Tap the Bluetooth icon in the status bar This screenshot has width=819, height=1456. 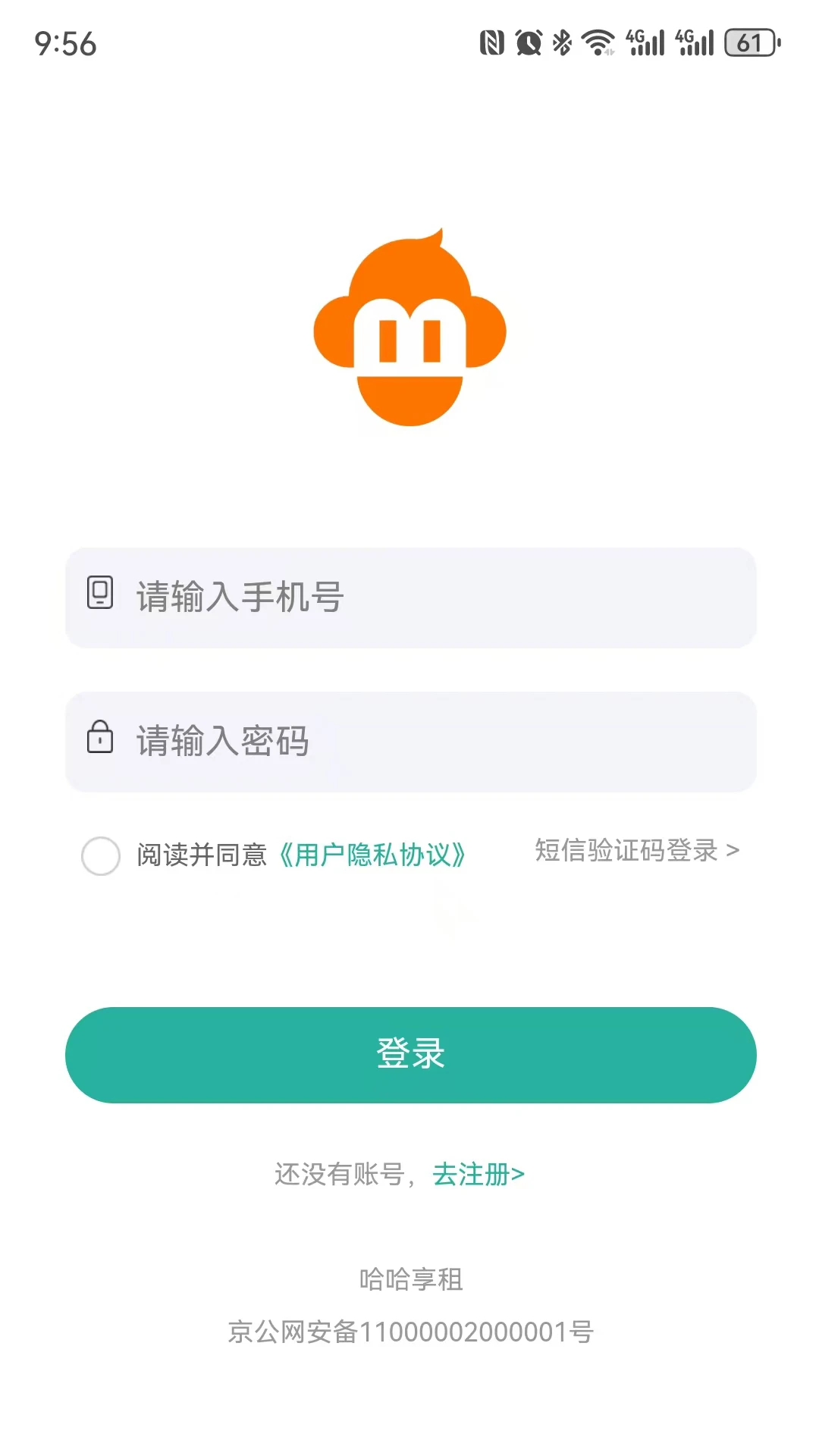point(562,43)
